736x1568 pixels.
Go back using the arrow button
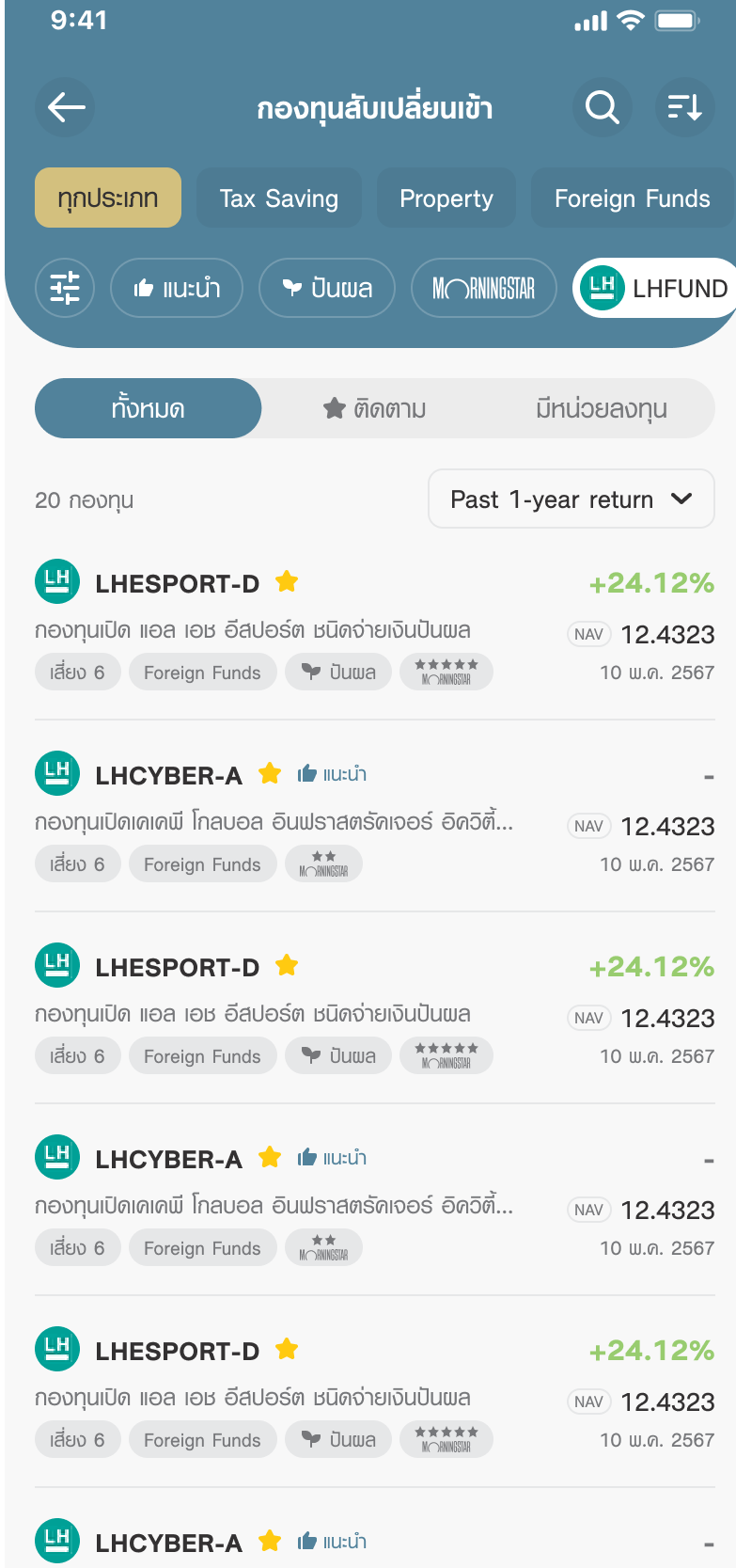coord(66,107)
